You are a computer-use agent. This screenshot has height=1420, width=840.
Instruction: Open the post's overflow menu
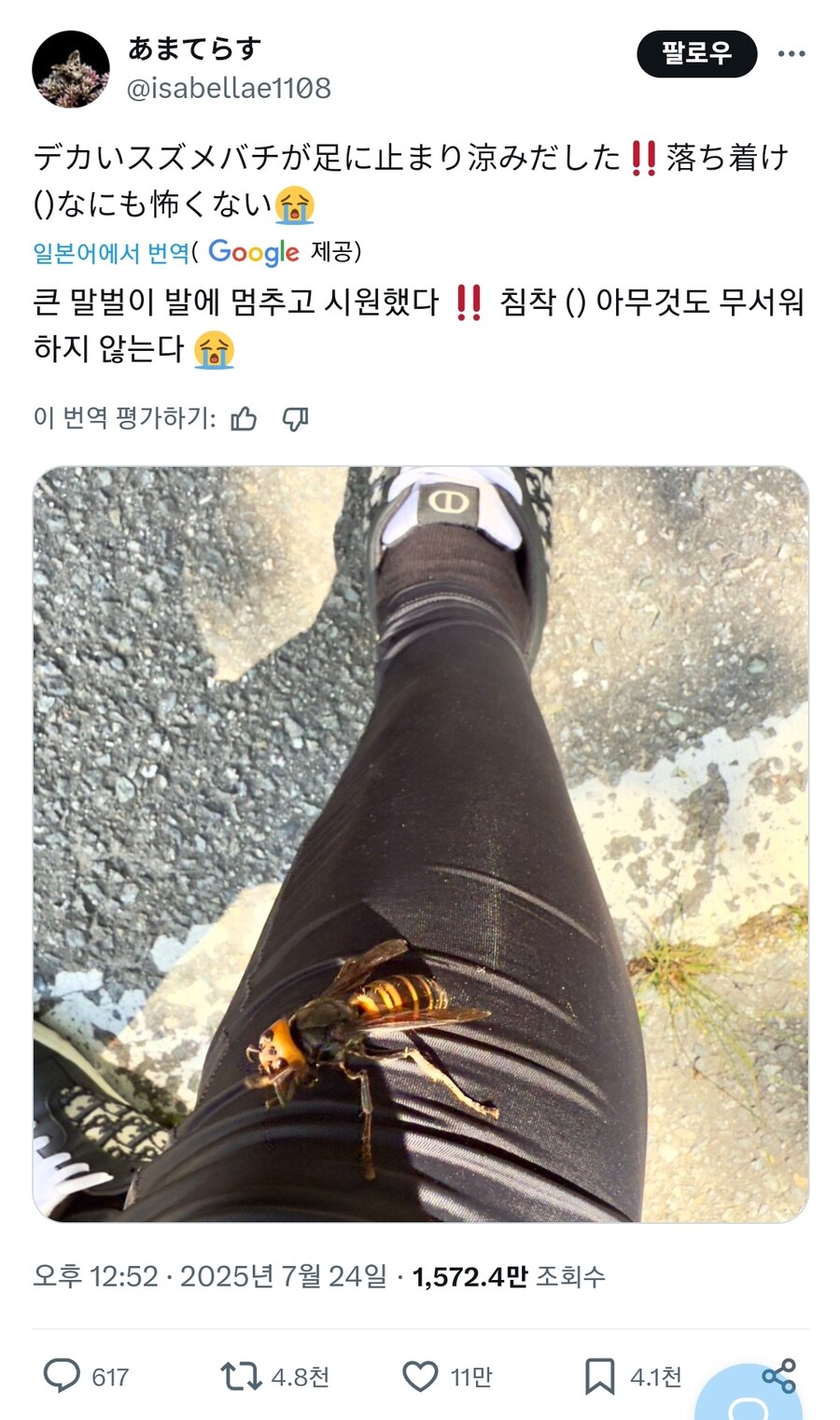(791, 53)
